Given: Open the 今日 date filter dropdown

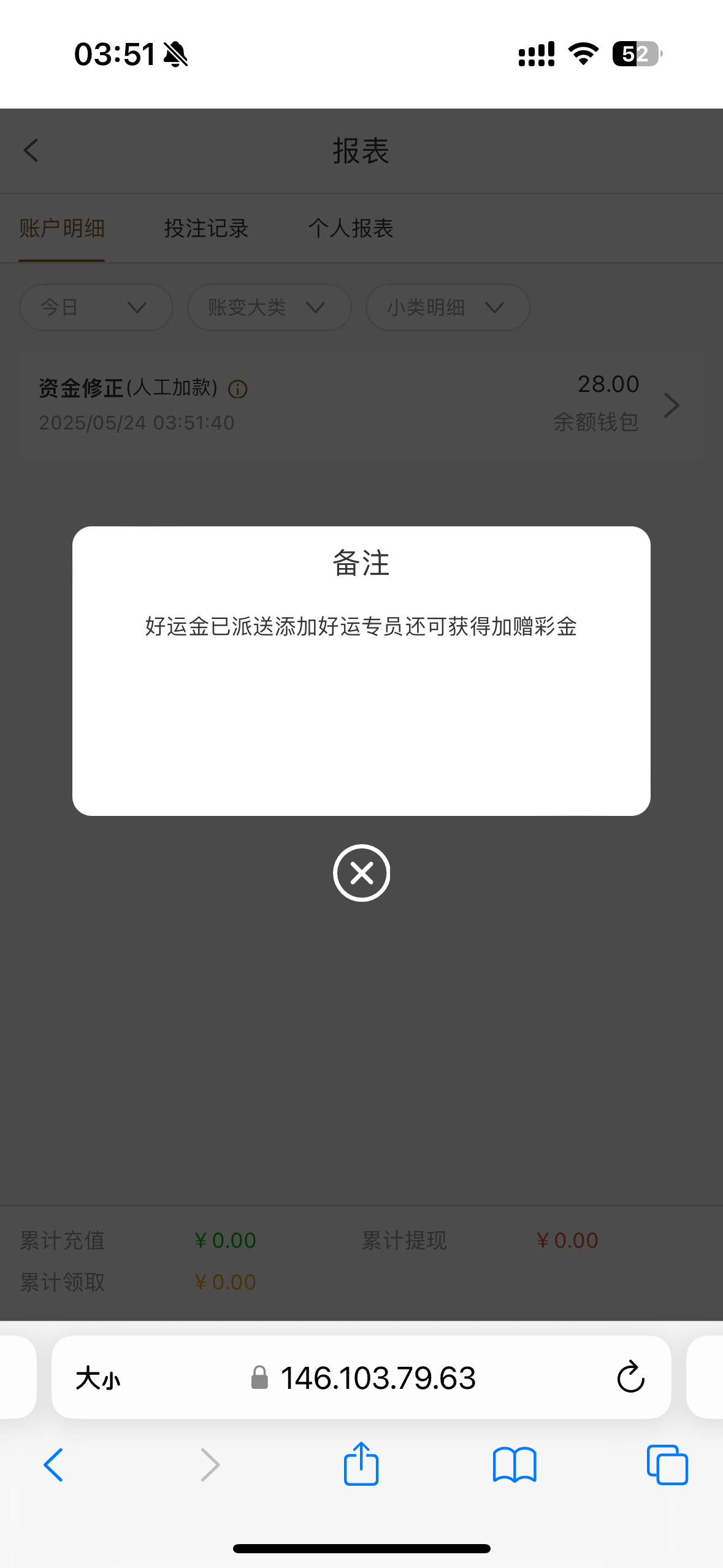Looking at the screenshot, I should (96, 307).
